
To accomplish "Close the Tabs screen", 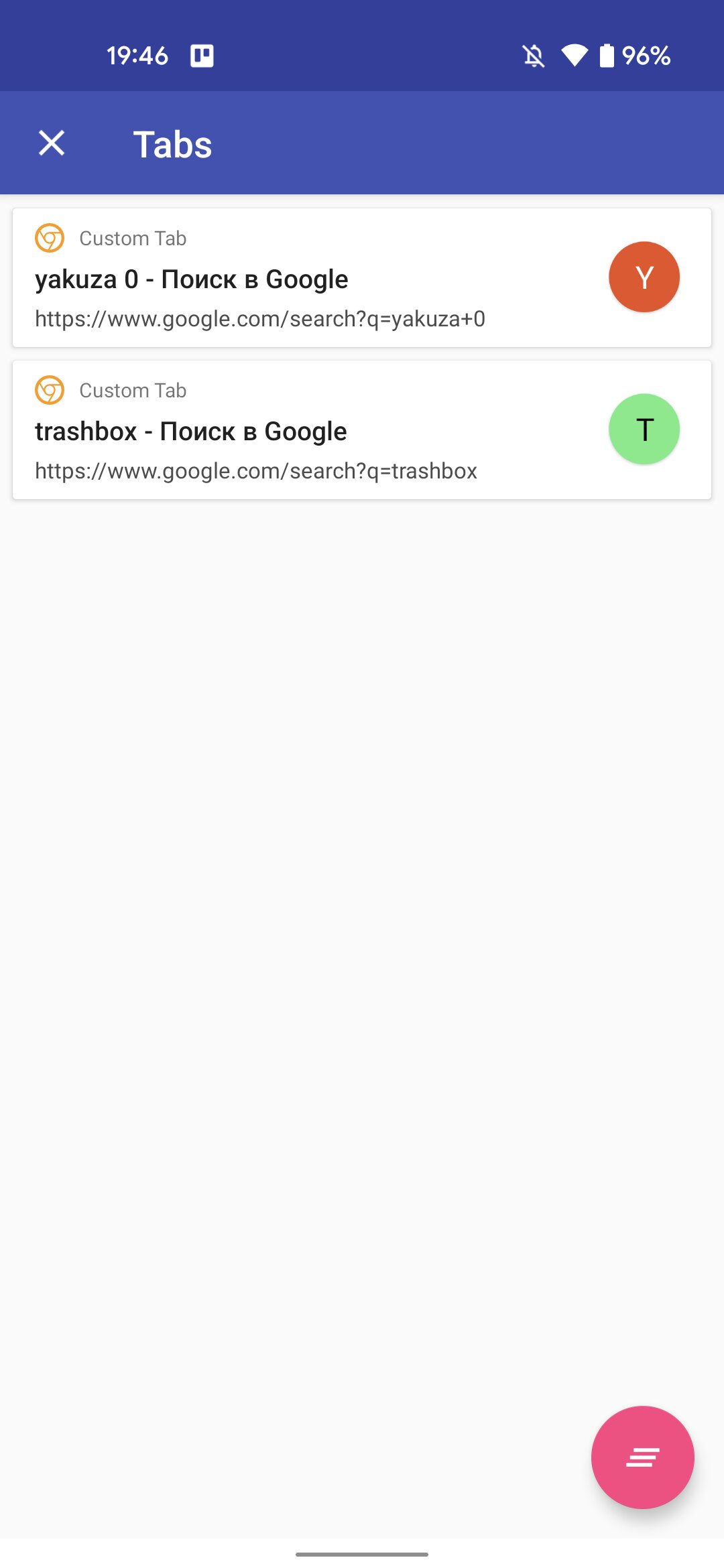I will click(52, 143).
